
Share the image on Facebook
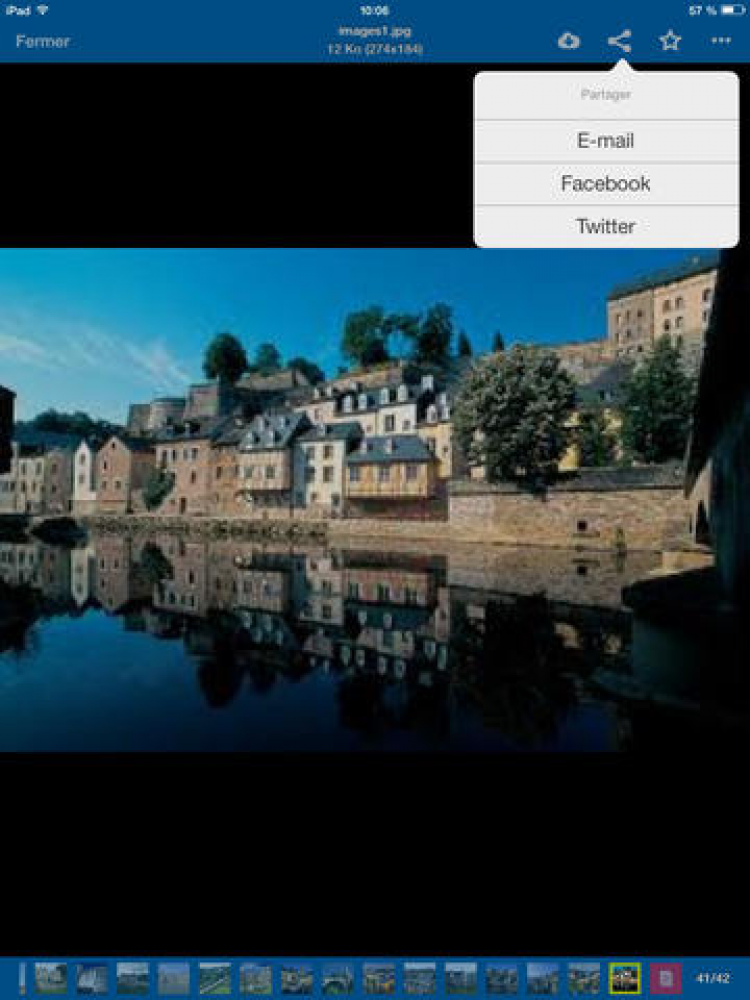606,184
